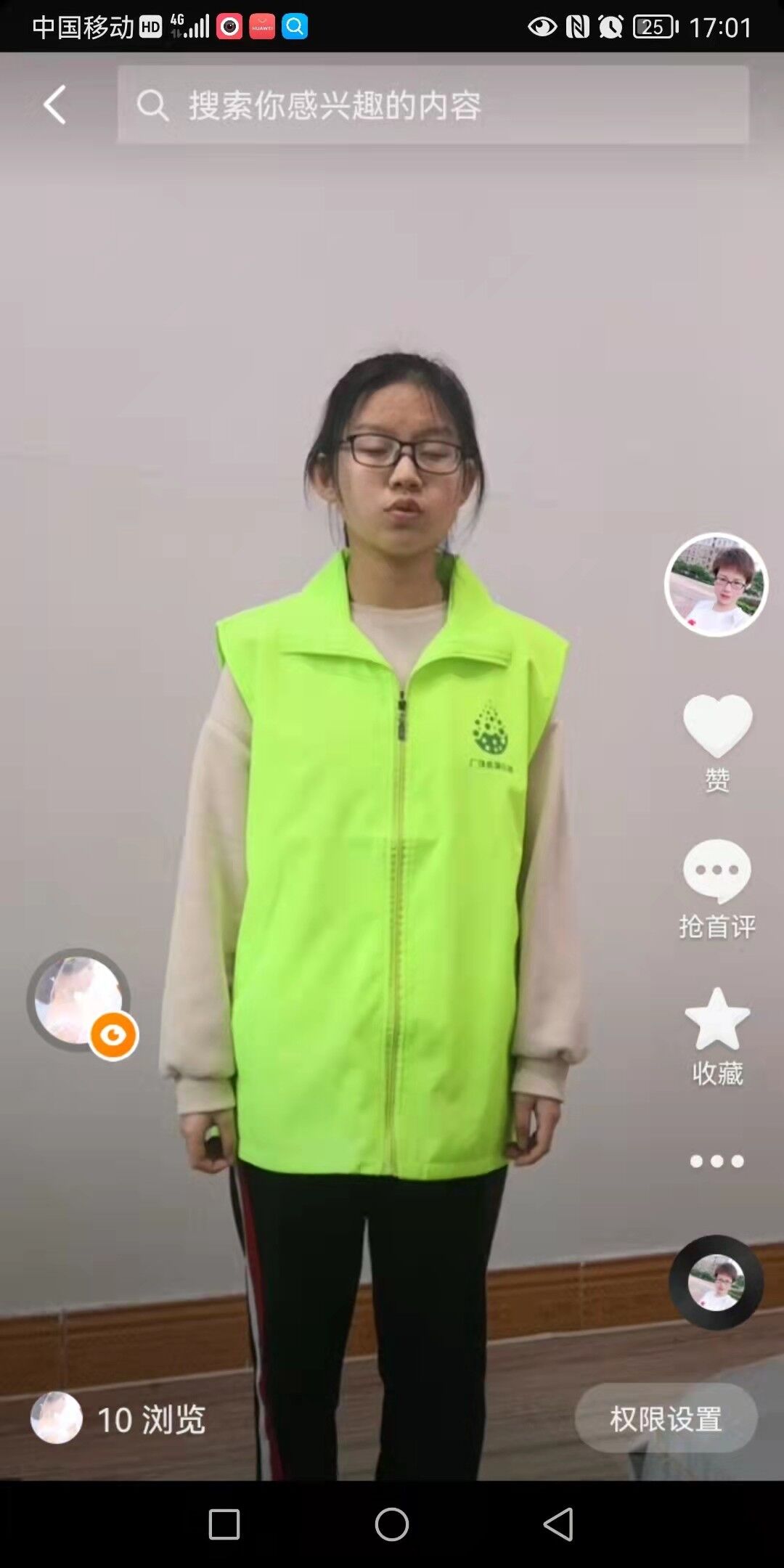The width and height of the screenshot is (784, 1568).
Task: Like this video with the heart
Action: 717,724
